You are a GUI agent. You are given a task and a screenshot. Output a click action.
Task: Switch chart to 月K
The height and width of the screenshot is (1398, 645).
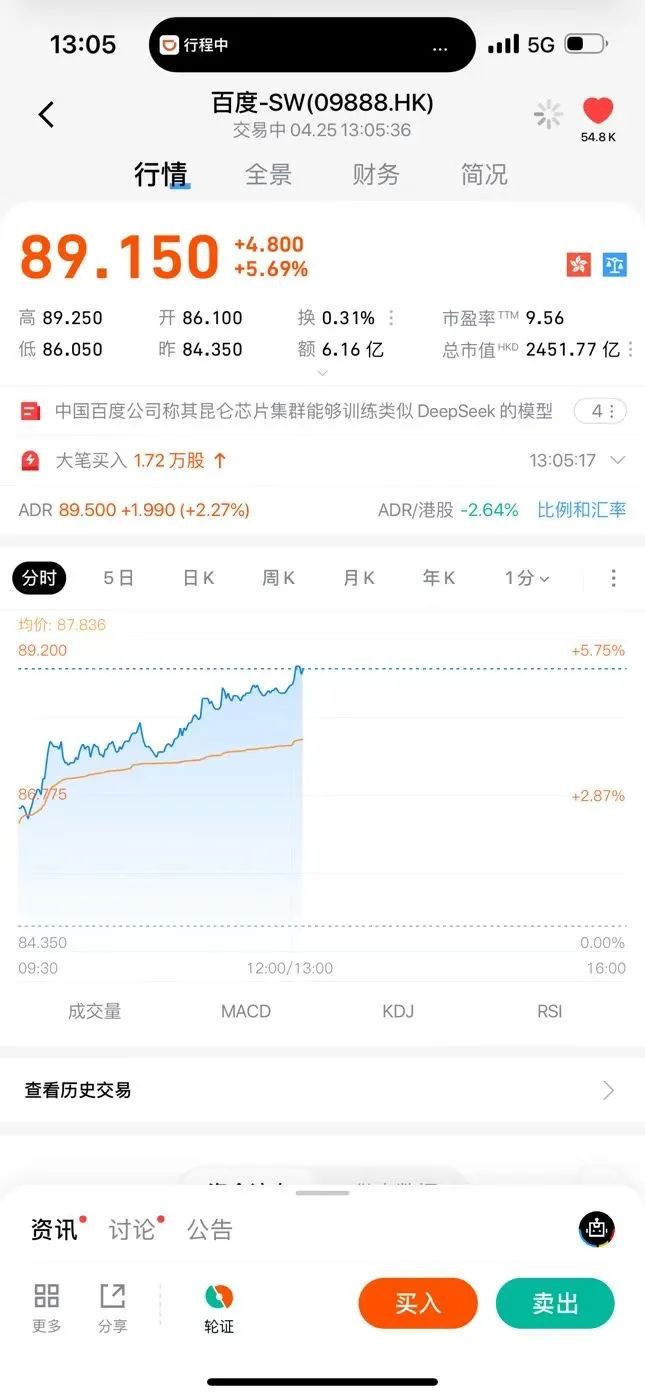pos(358,578)
